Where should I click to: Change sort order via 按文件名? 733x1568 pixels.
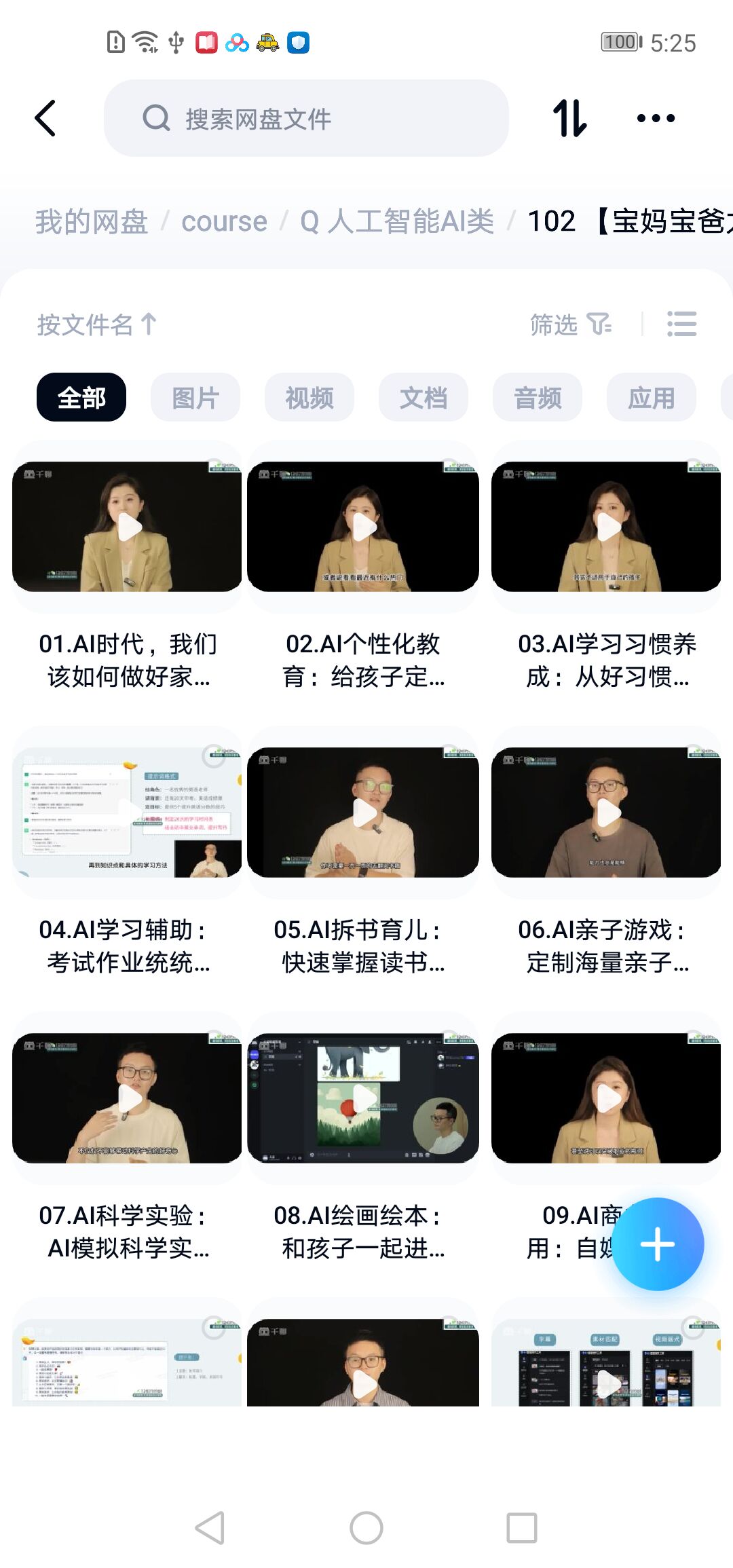96,325
